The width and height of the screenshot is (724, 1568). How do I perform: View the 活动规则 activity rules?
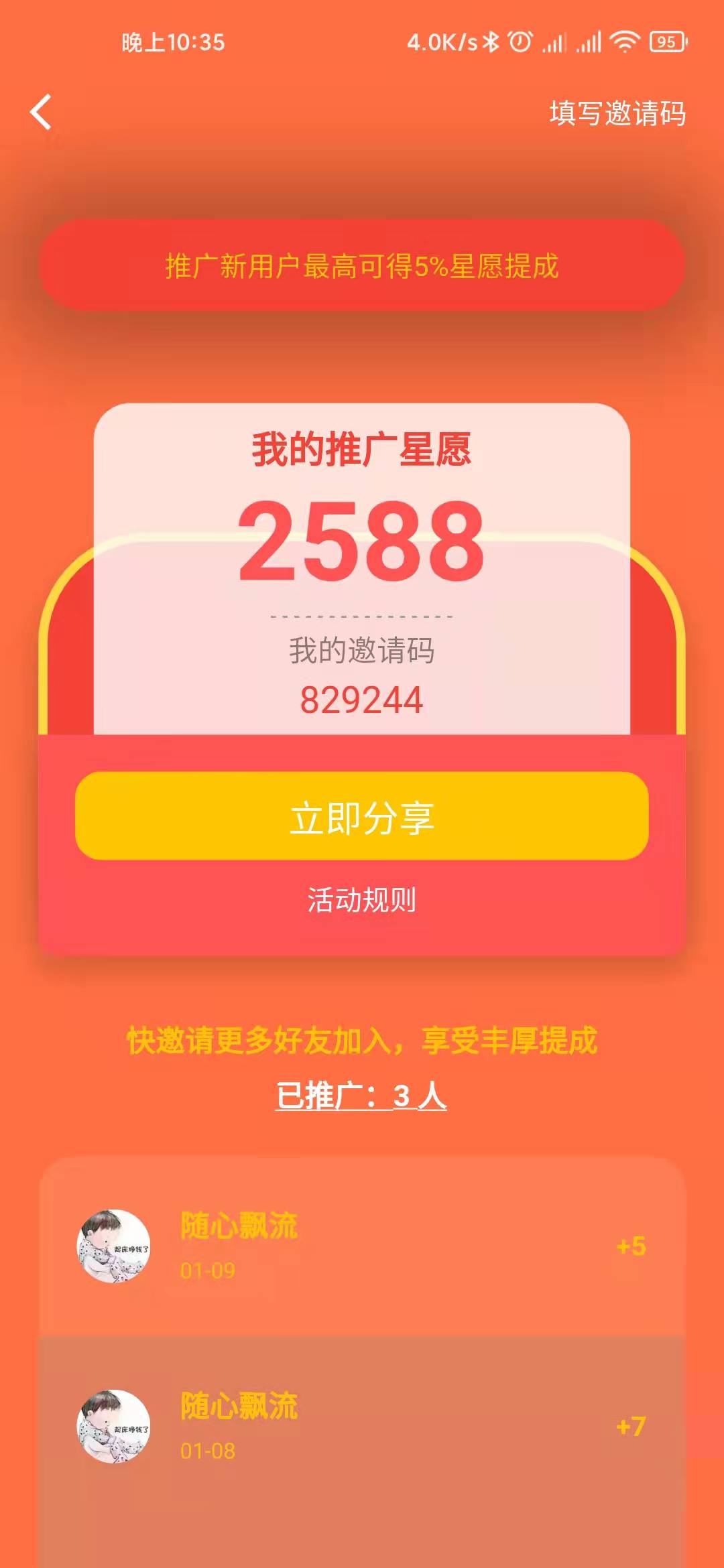[362, 900]
